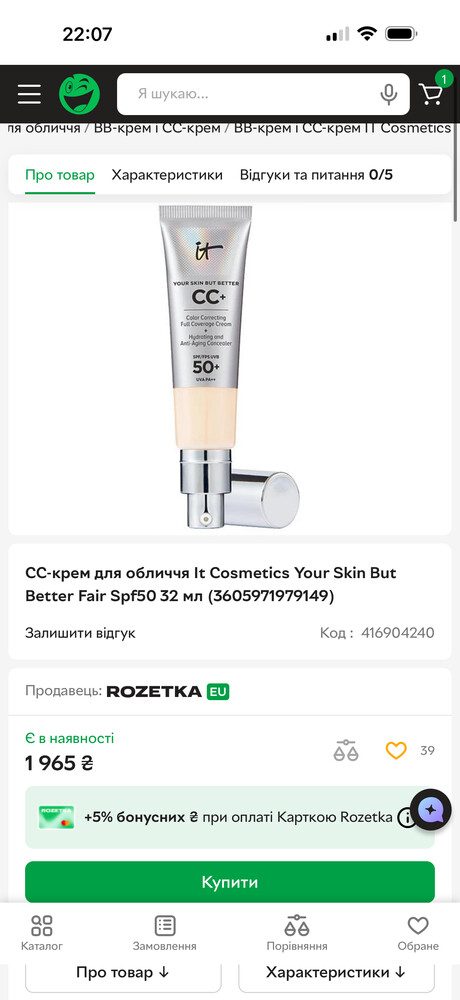The image size is (460, 1000).
Task: Open the AI assistant chat bubble
Action: tap(431, 809)
